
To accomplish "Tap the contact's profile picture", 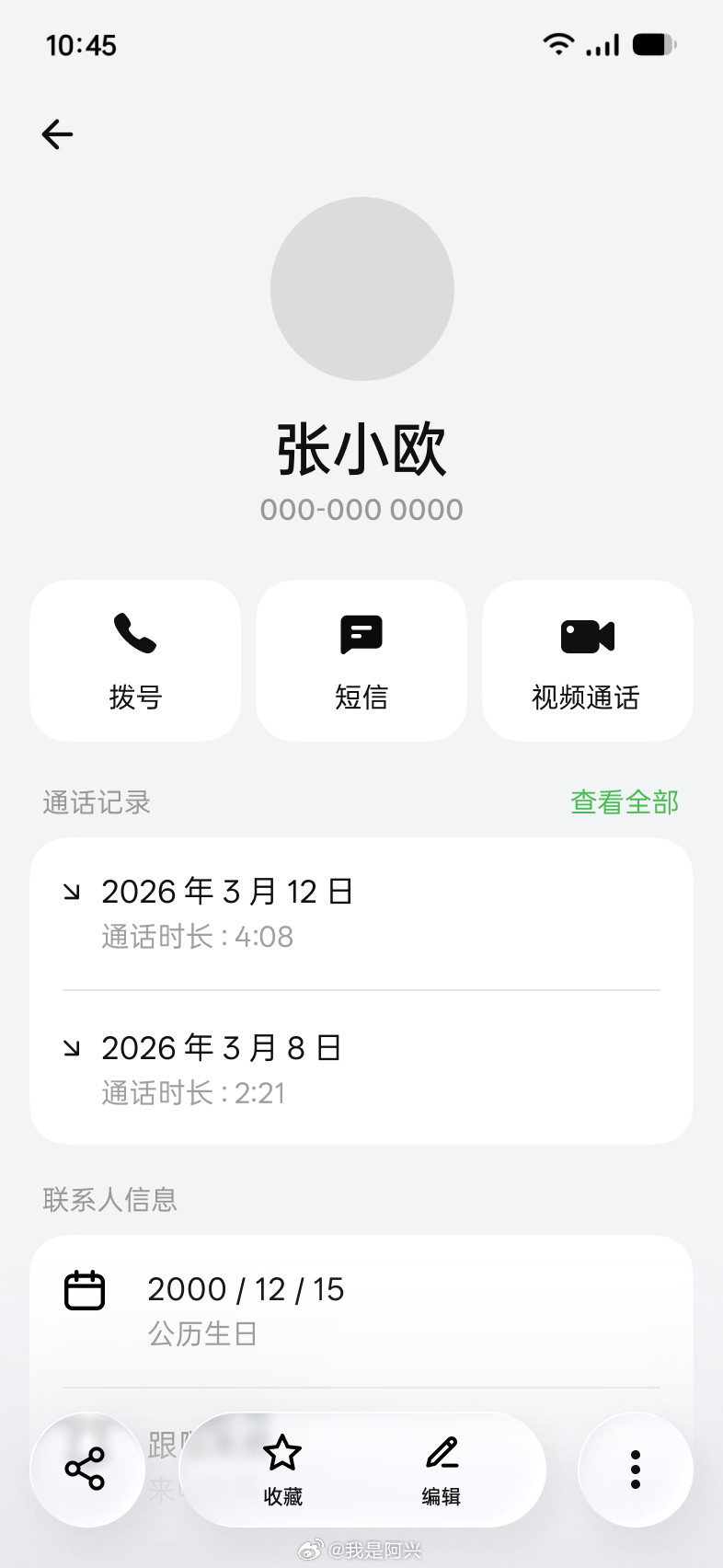I will pos(361,288).
